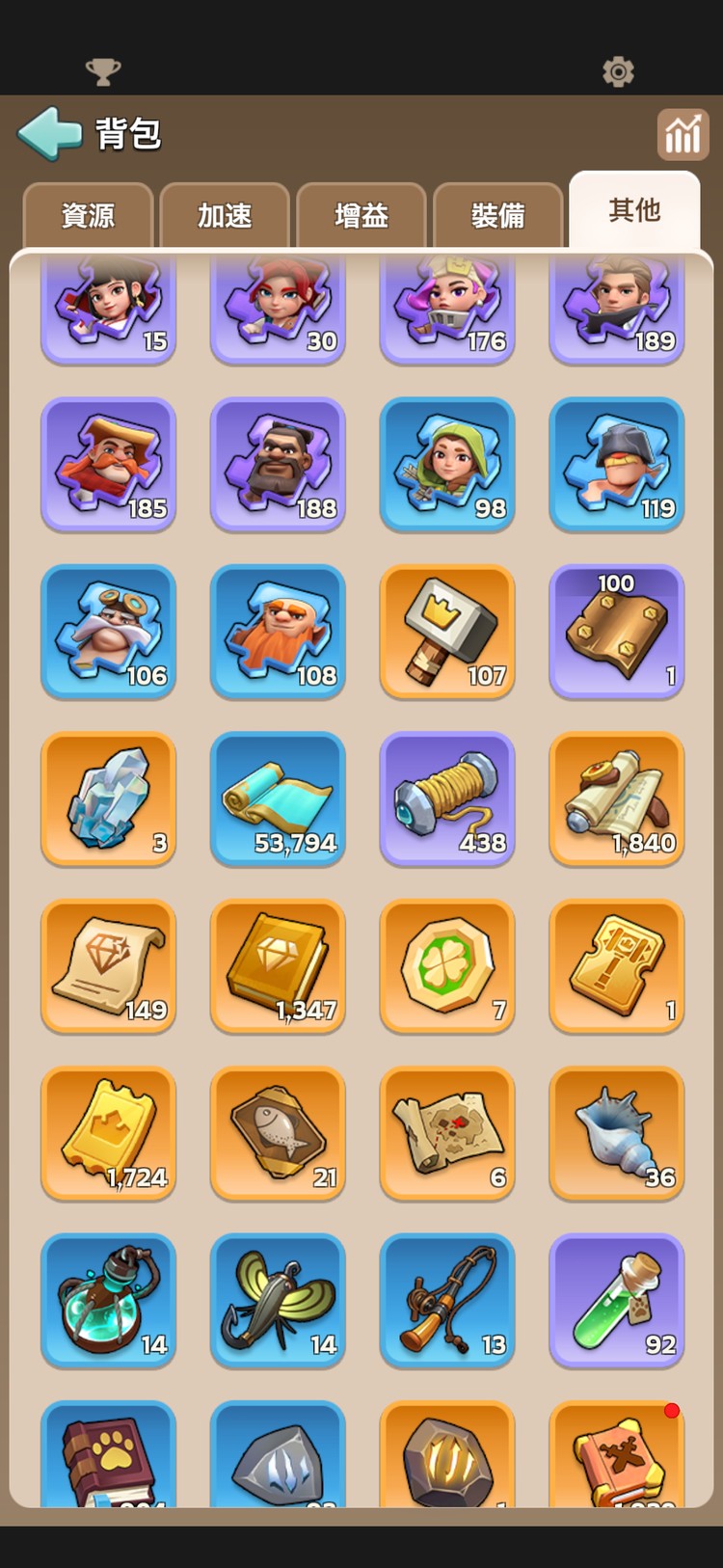Open the statistics chart icon

point(683,133)
